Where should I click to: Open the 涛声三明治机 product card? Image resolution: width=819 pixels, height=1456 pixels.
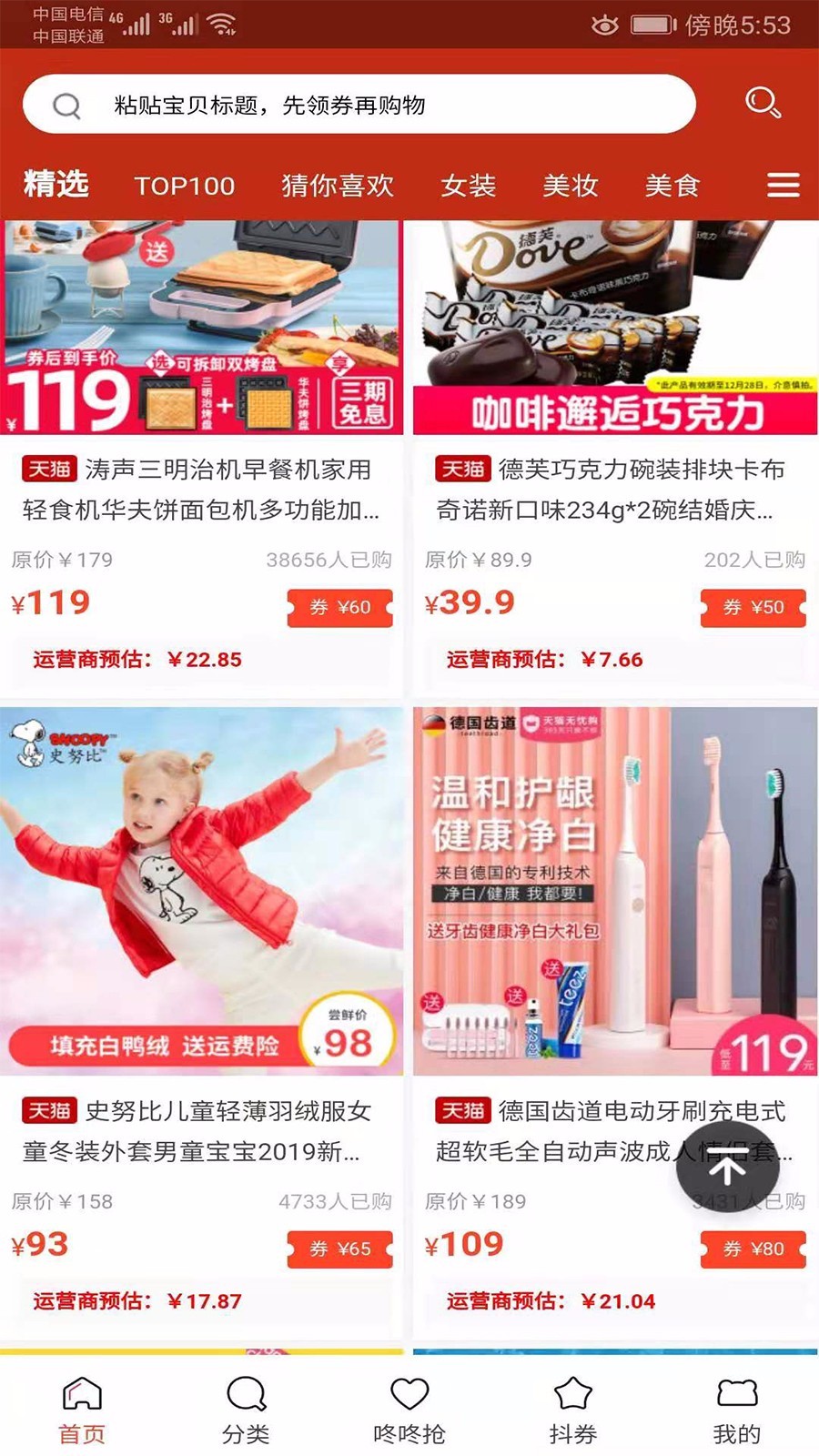point(201,364)
